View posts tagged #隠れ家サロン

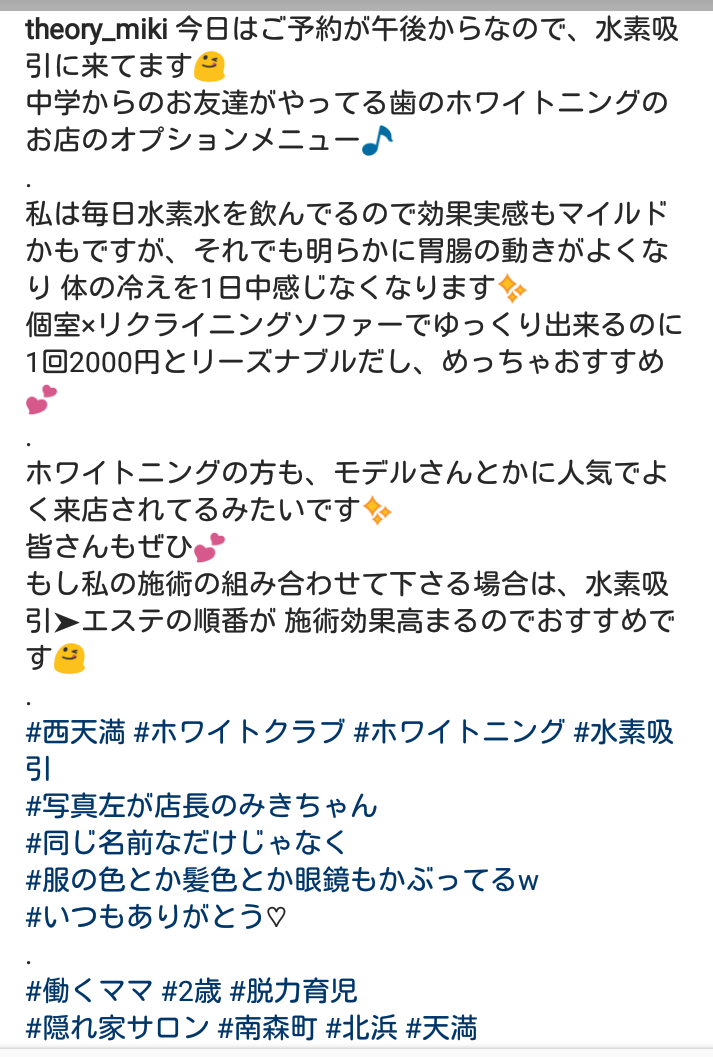(x=118, y=1028)
